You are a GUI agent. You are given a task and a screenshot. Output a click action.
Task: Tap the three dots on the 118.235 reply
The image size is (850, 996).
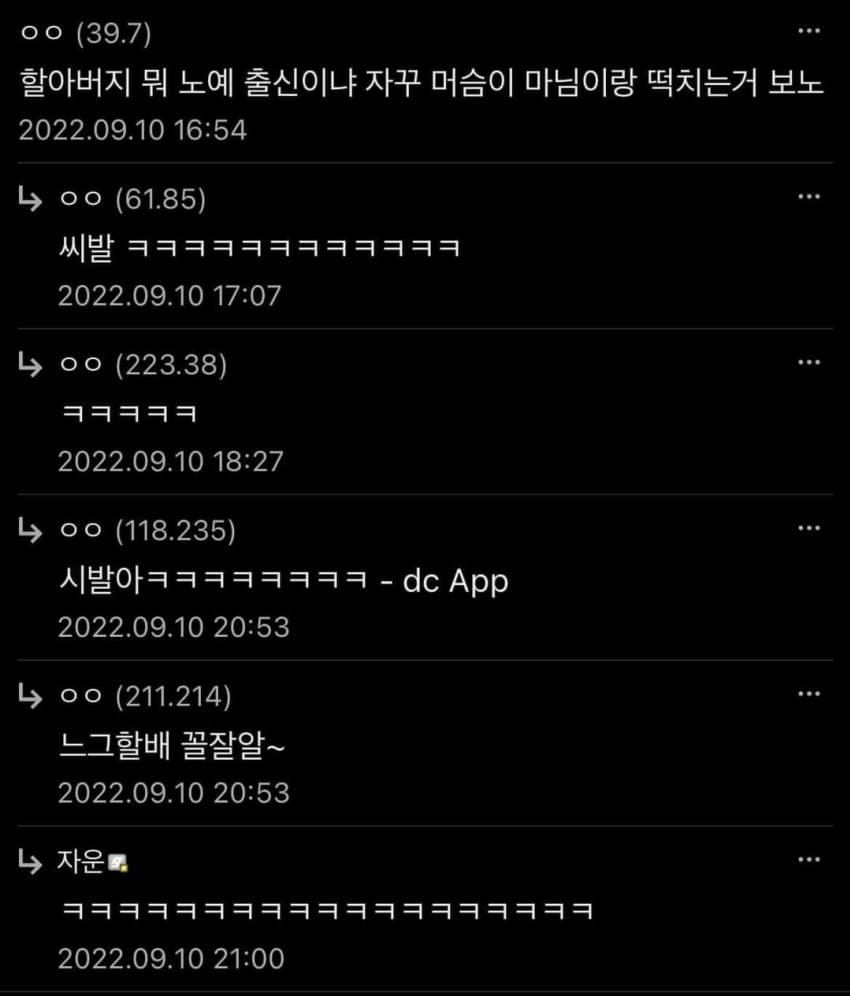(x=809, y=528)
